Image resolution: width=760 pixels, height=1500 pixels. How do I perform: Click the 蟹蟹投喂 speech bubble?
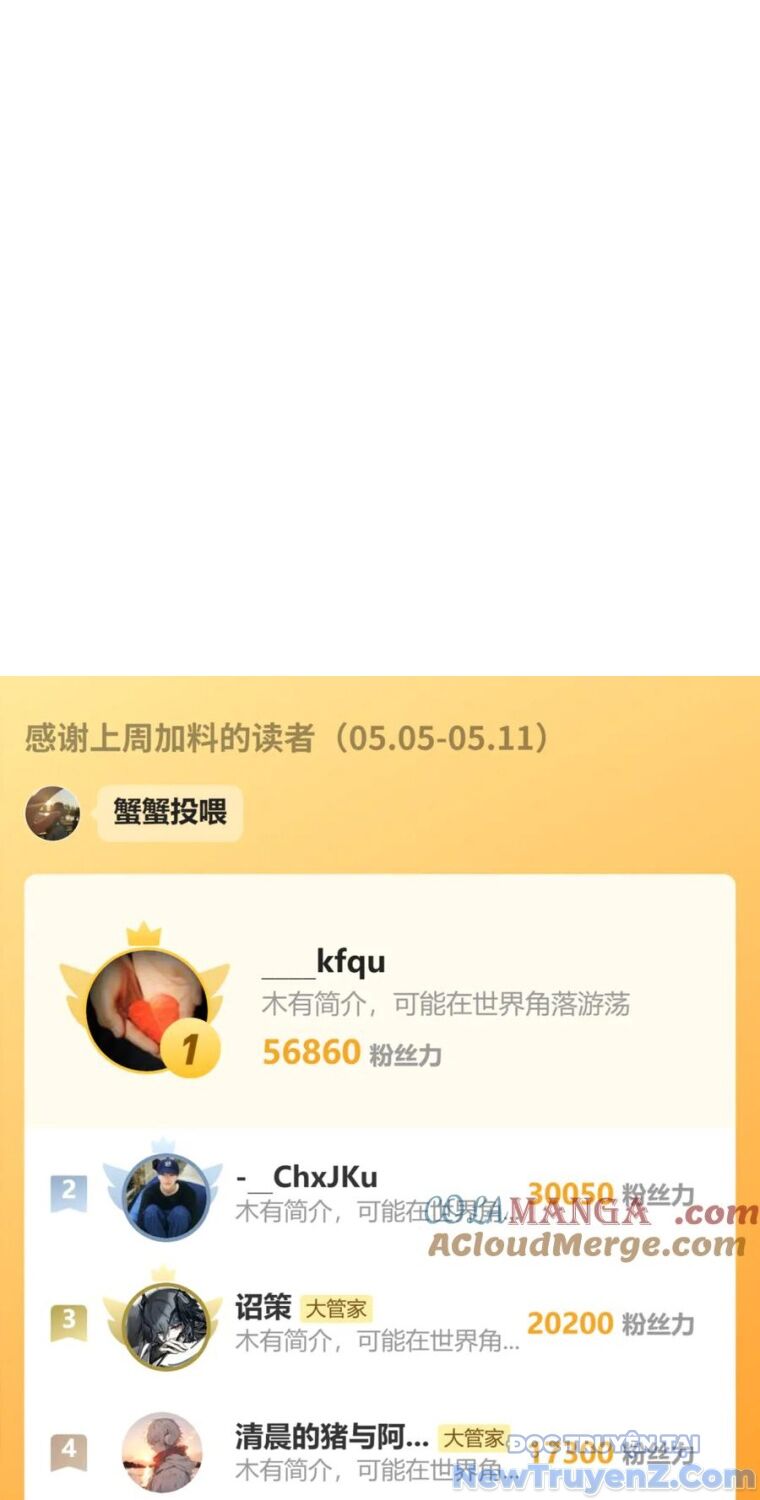pos(169,813)
